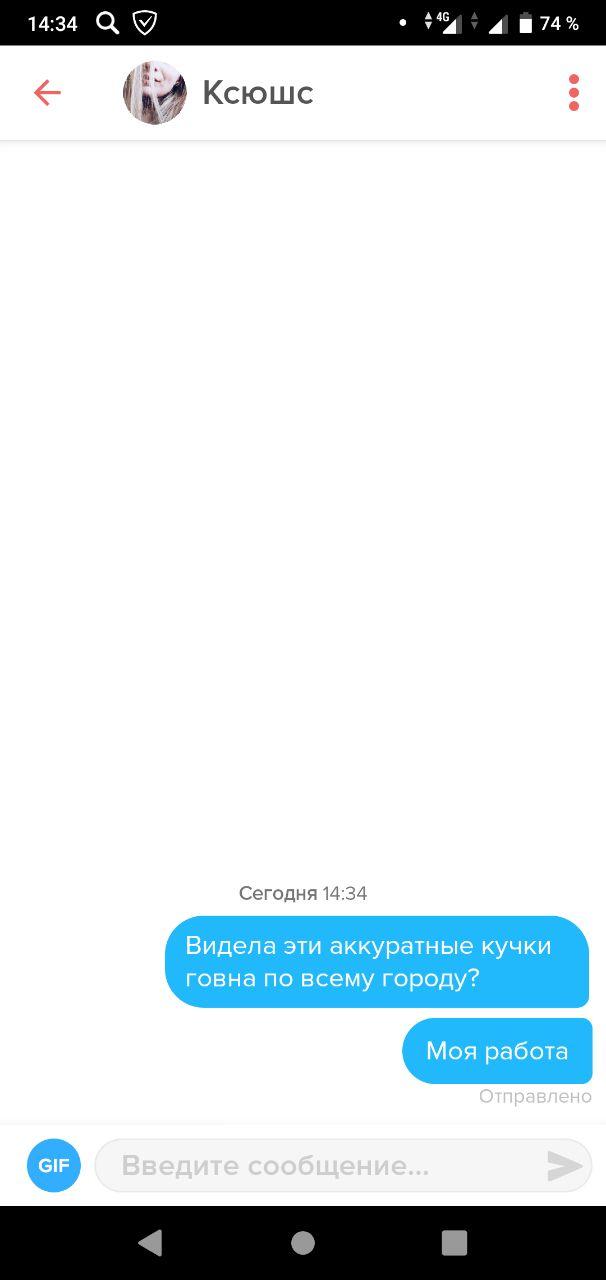606x1280 pixels.
Task: Open recent apps from navigation bar
Action: (455, 1243)
